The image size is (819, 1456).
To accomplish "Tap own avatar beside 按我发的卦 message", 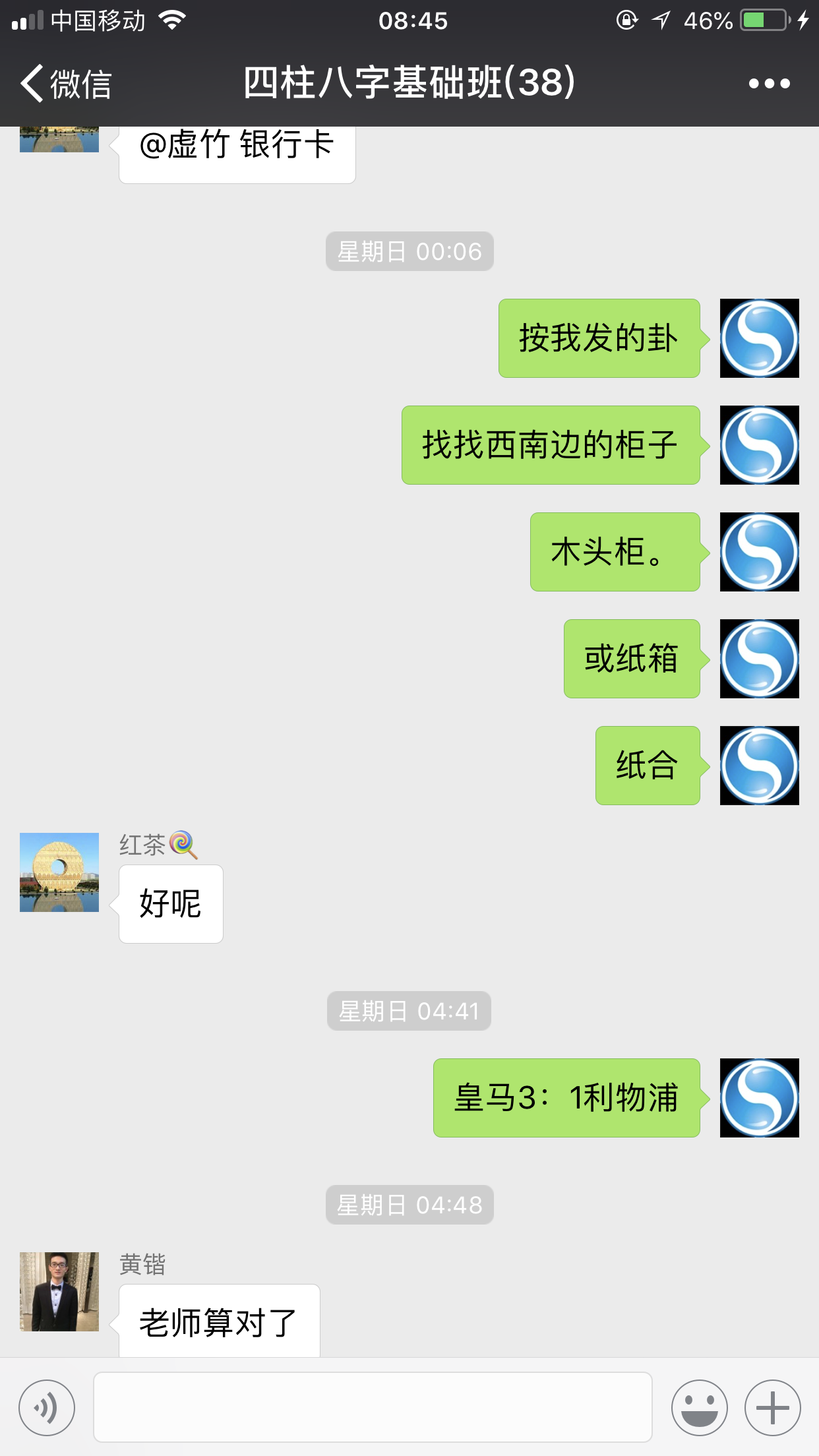I will click(x=759, y=338).
